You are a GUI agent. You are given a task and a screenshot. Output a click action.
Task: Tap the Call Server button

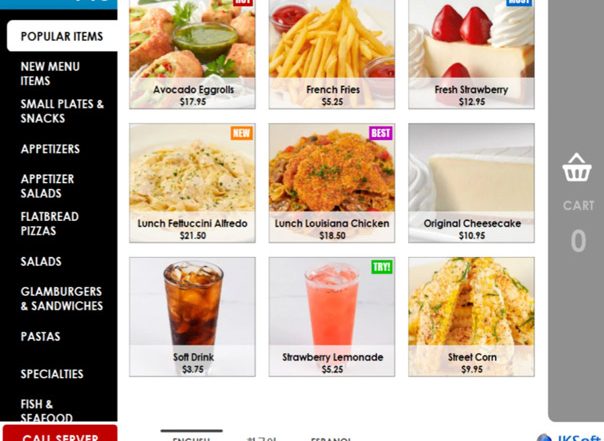[x=59, y=434]
